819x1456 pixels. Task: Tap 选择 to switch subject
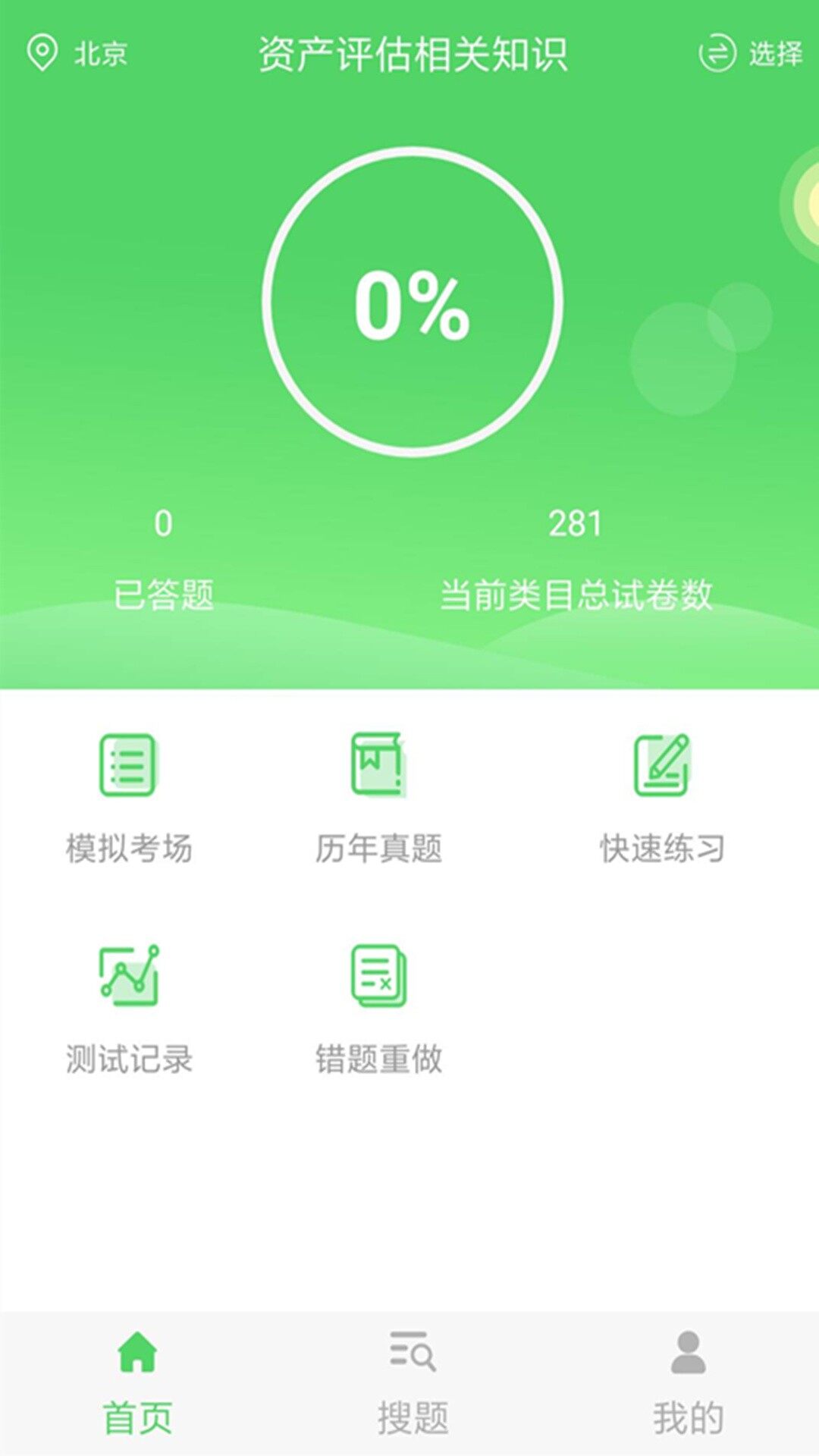click(750, 53)
